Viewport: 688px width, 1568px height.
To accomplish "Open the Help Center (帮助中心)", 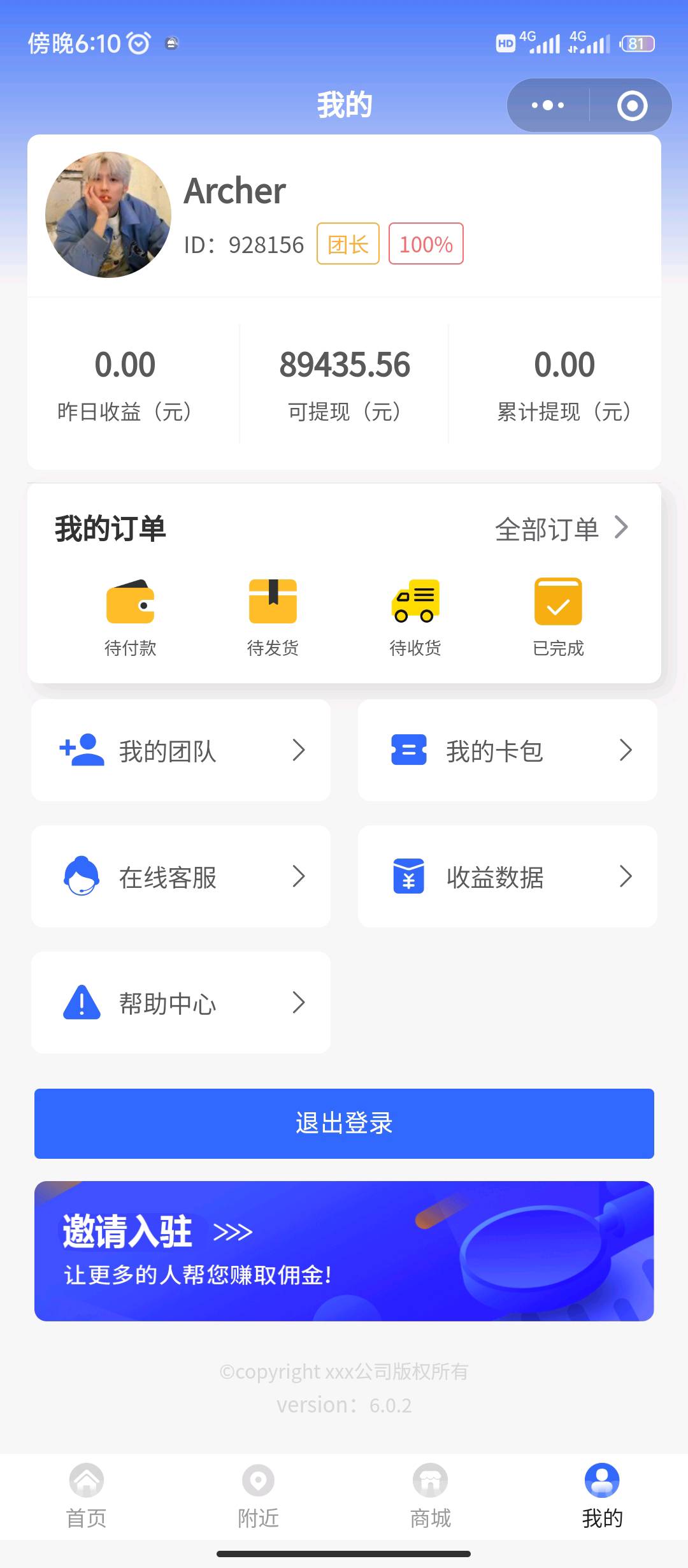I will click(x=181, y=1003).
